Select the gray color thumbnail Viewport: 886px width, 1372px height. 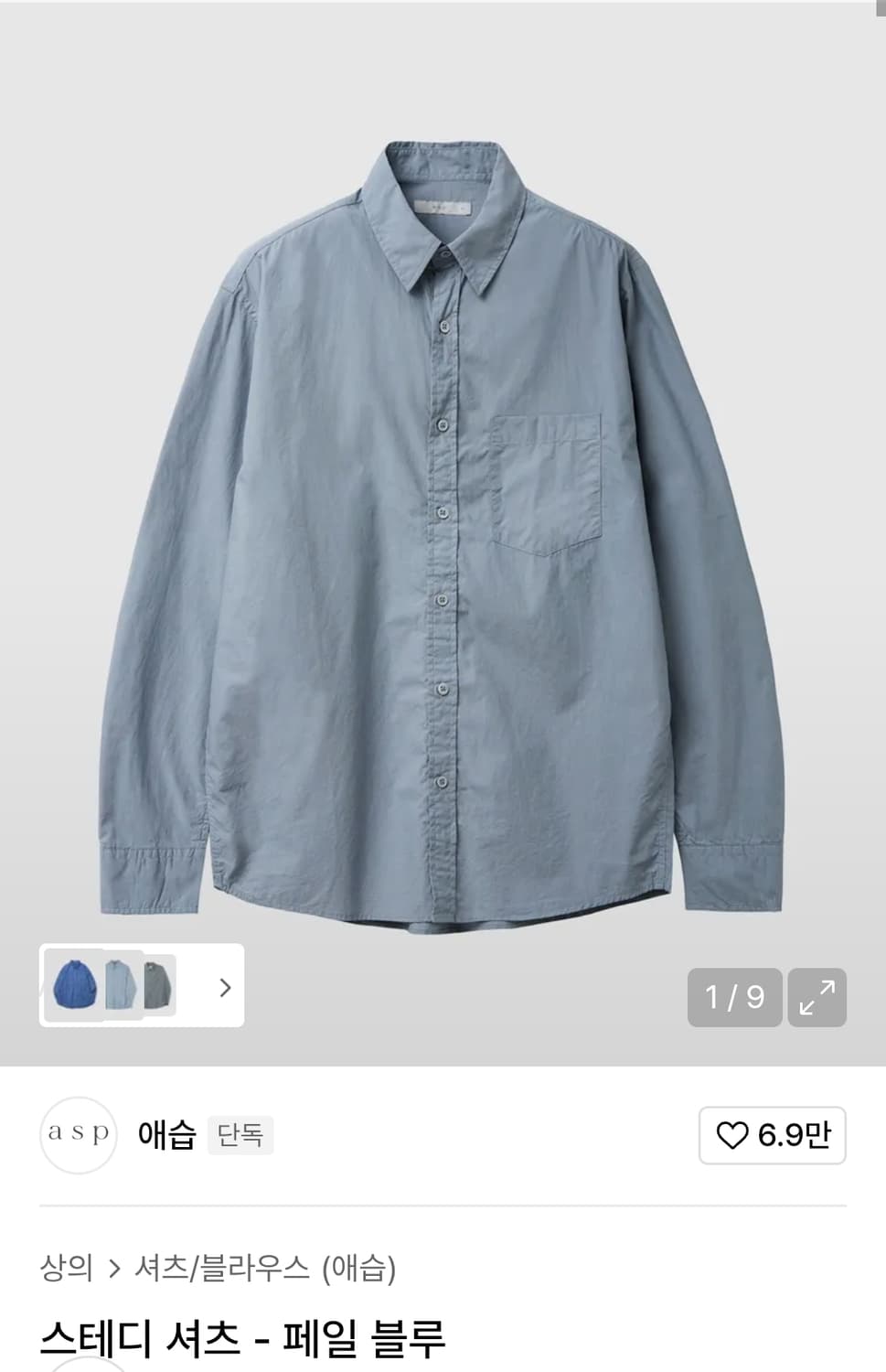(159, 985)
